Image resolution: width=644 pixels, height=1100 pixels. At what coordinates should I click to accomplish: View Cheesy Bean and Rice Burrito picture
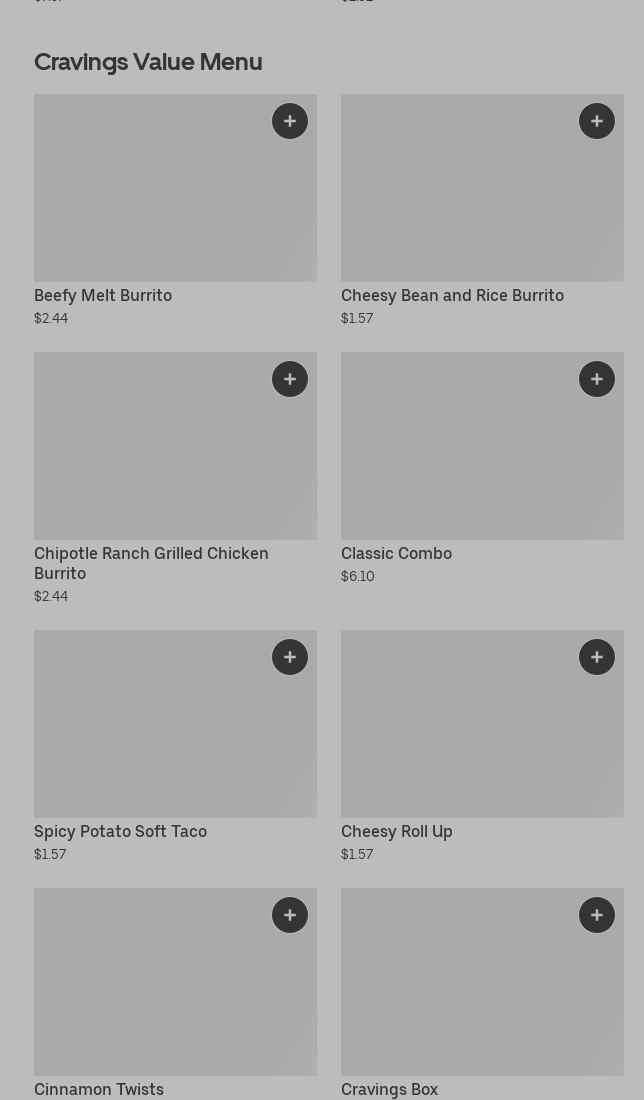pyautogui.click(x=482, y=188)
